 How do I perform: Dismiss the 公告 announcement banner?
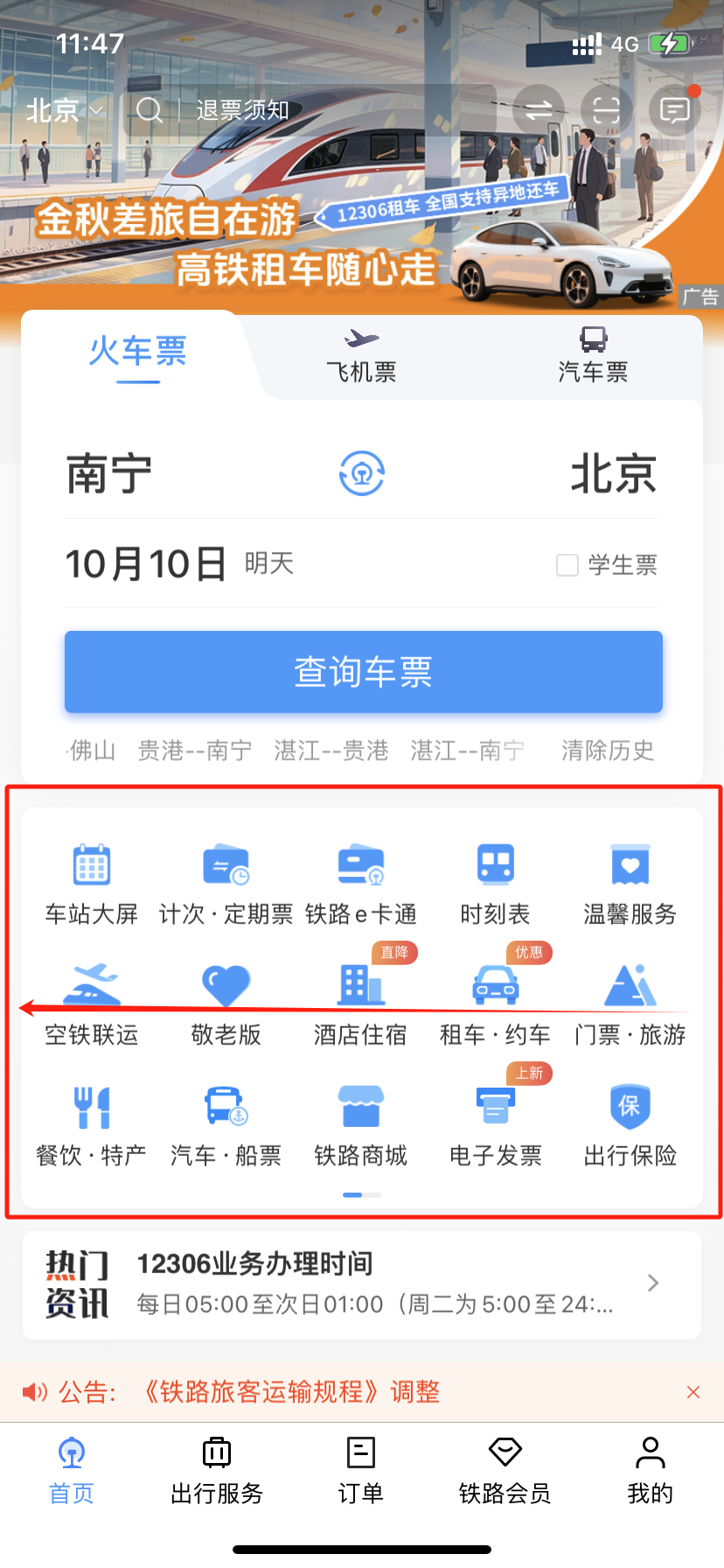point(693,1392)
